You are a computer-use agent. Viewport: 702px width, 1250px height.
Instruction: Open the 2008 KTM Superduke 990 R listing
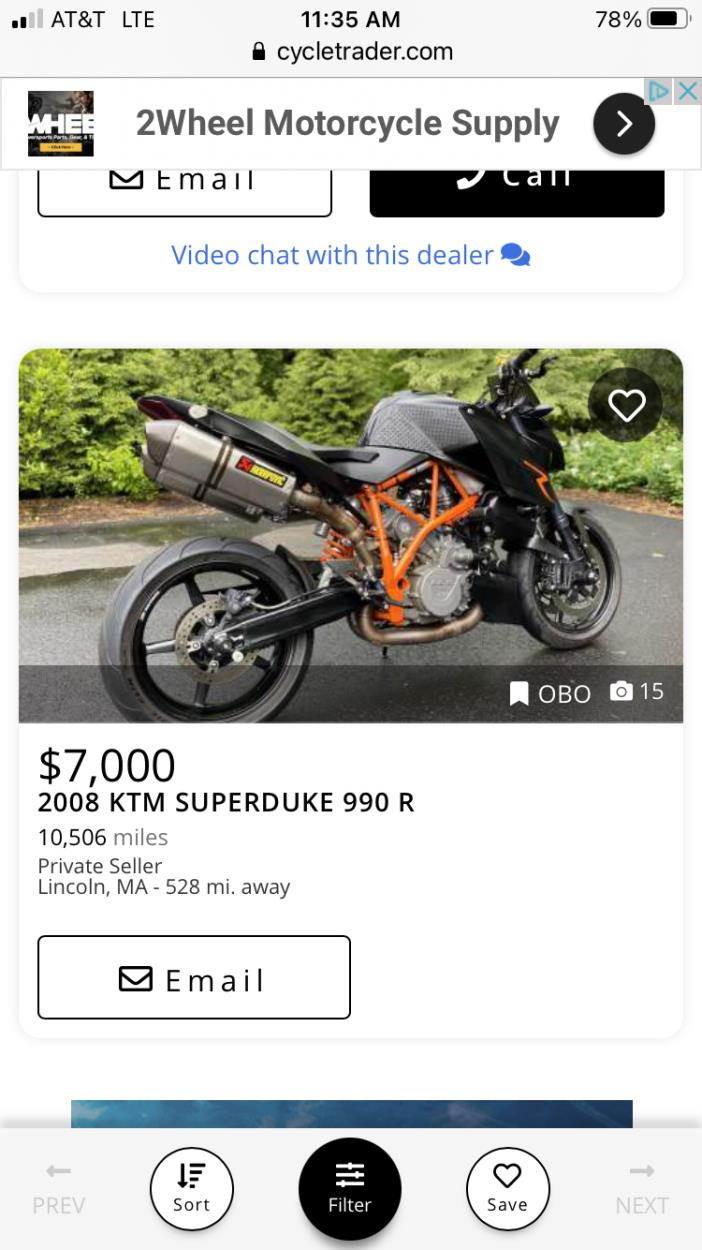pos(226,802)
